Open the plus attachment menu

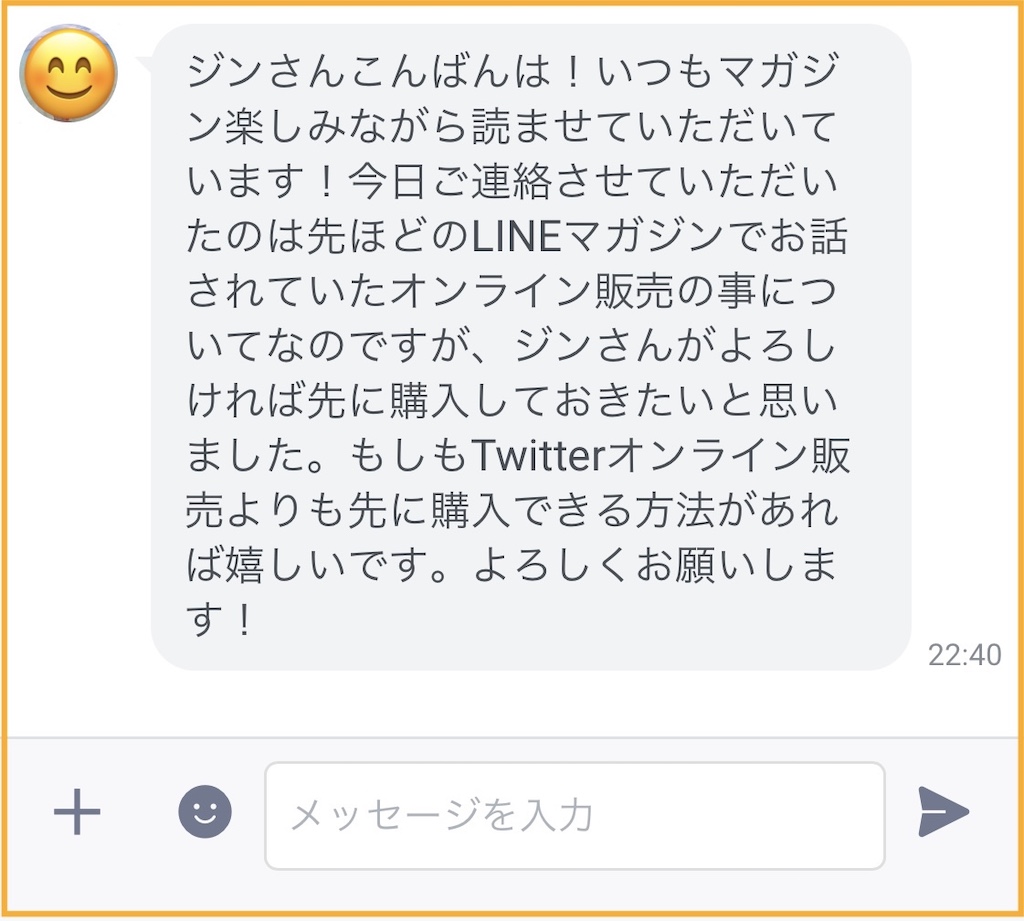[77, 812]
